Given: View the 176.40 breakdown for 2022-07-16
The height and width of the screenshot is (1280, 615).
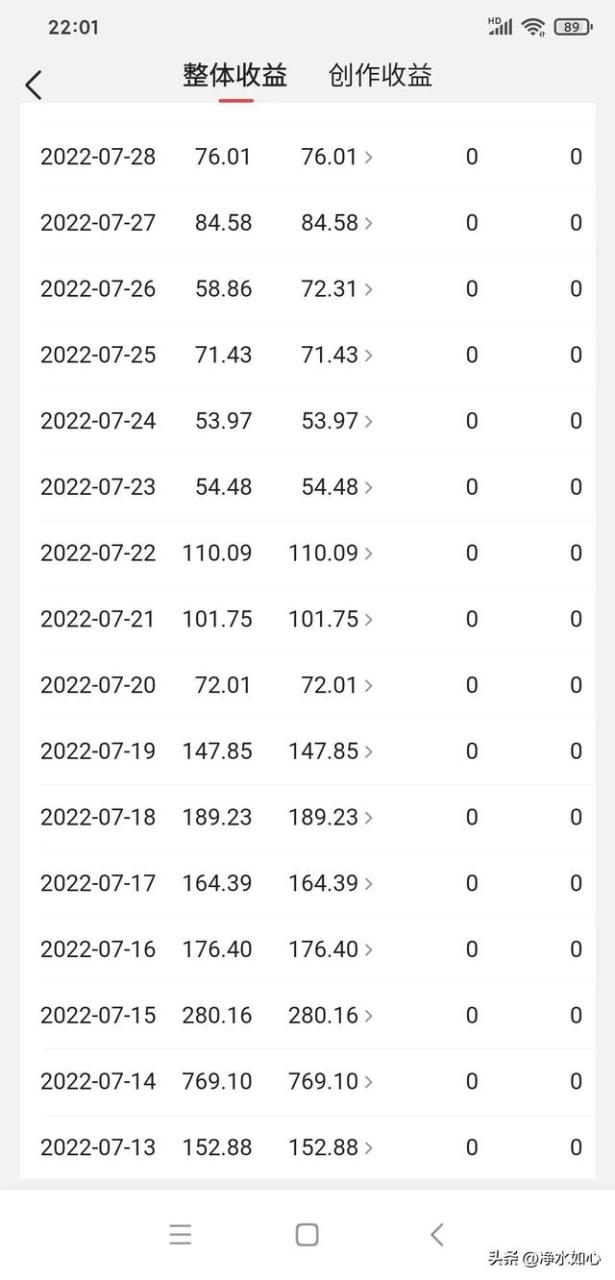Looking at the screenshot, I should pyautogui.click(x=331, y=949).
